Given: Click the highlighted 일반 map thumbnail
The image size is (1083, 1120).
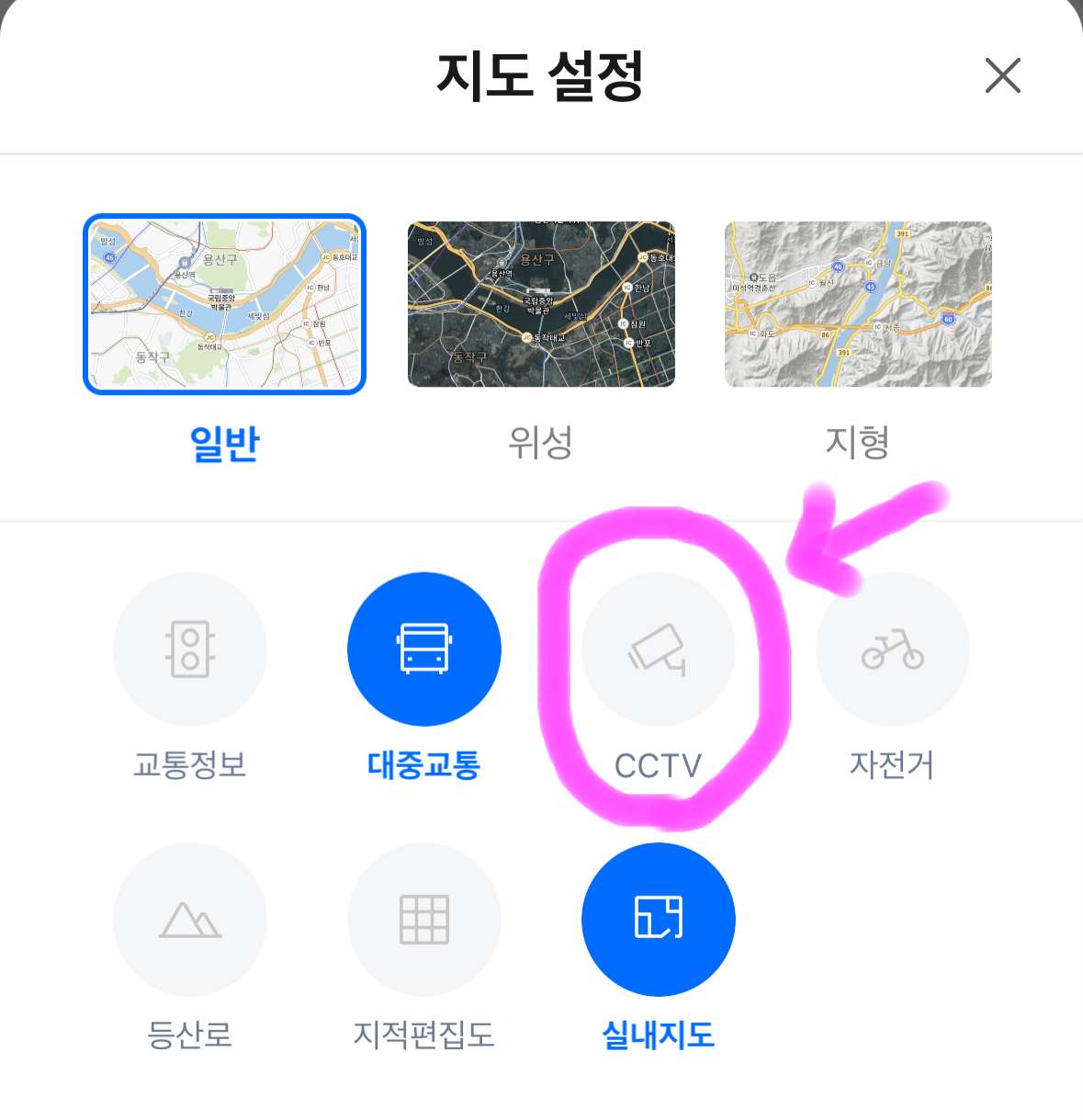Looking at the screenshot, I should (225, 303).
